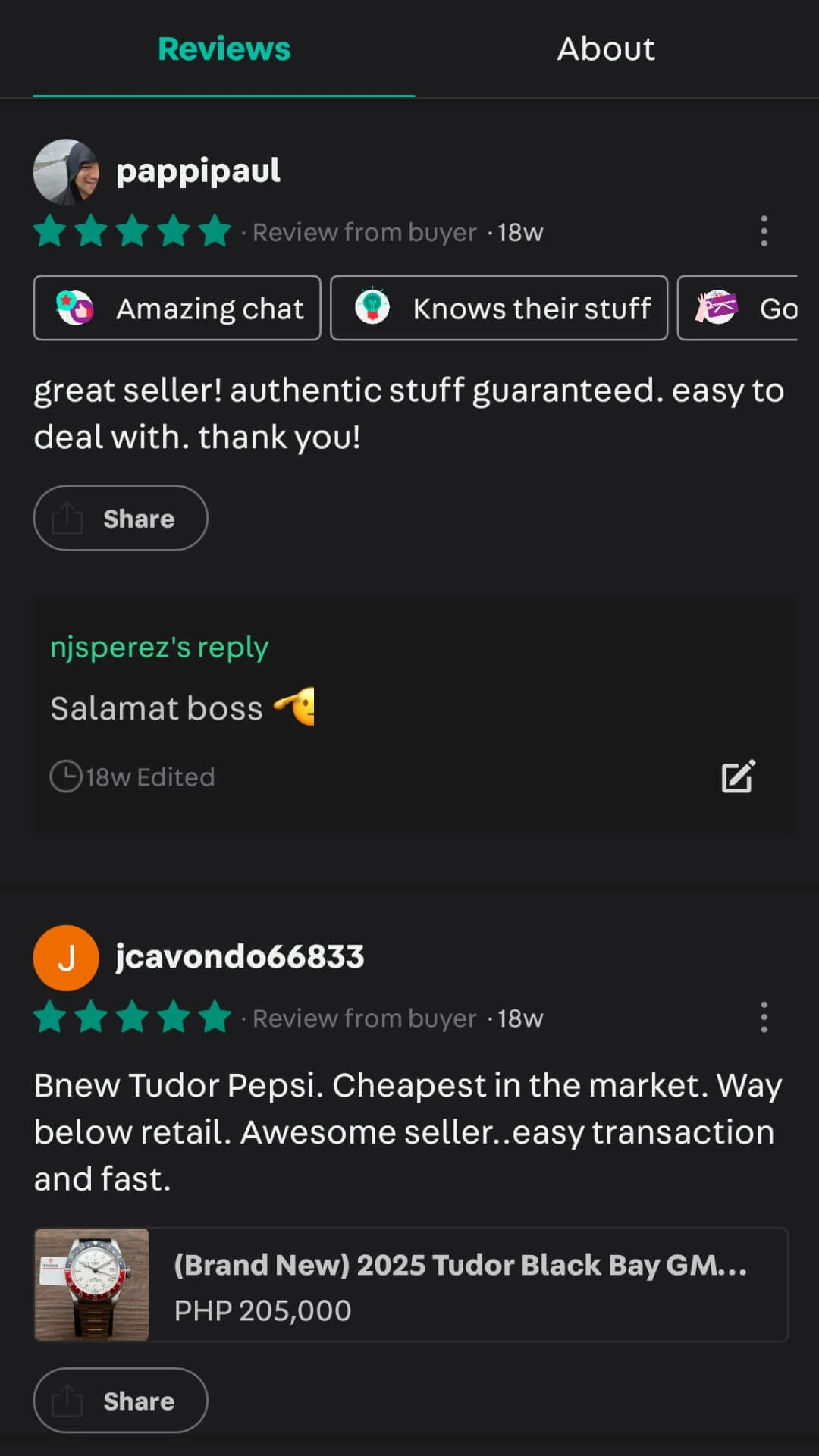This screenshot has width=819, height=1456.
Task: Open overflow menu on jcavondo66833's review
Action: point(764,1018)
